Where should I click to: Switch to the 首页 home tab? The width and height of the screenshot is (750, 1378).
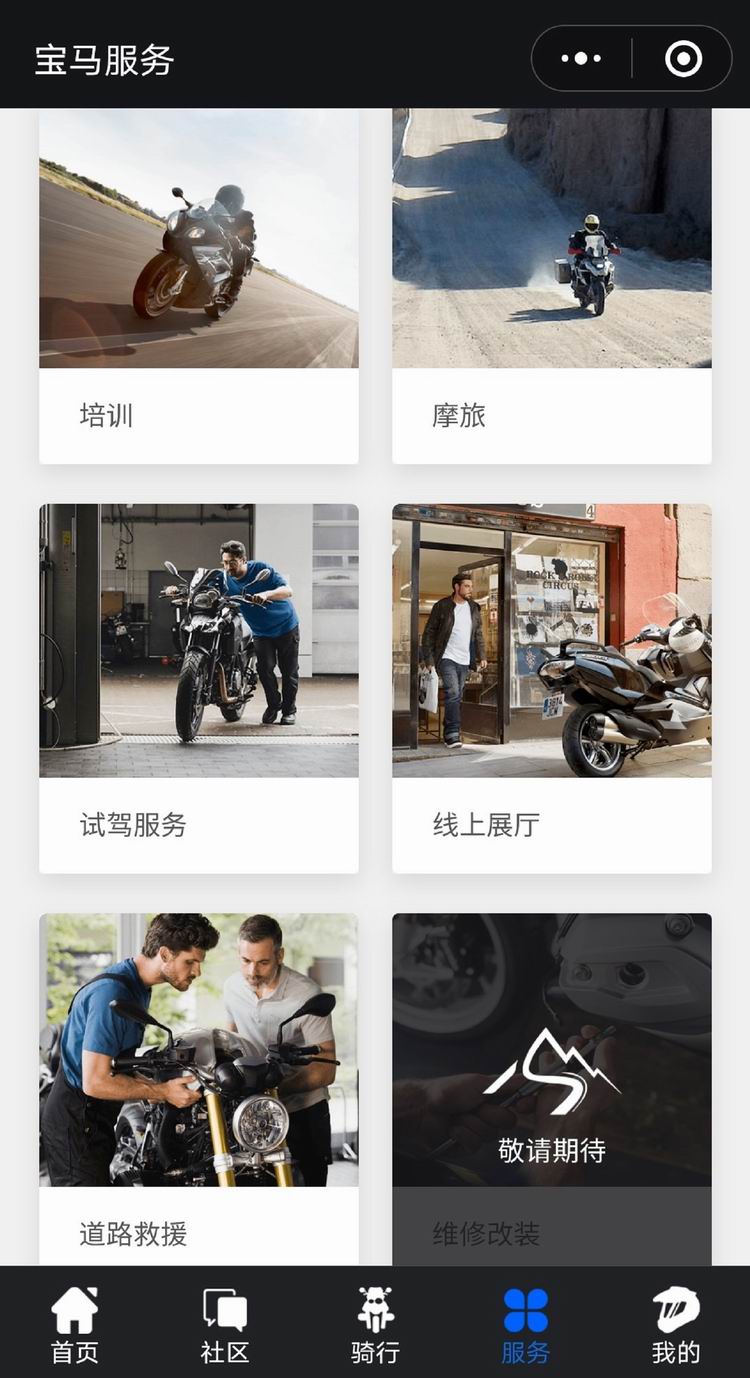75,1325
